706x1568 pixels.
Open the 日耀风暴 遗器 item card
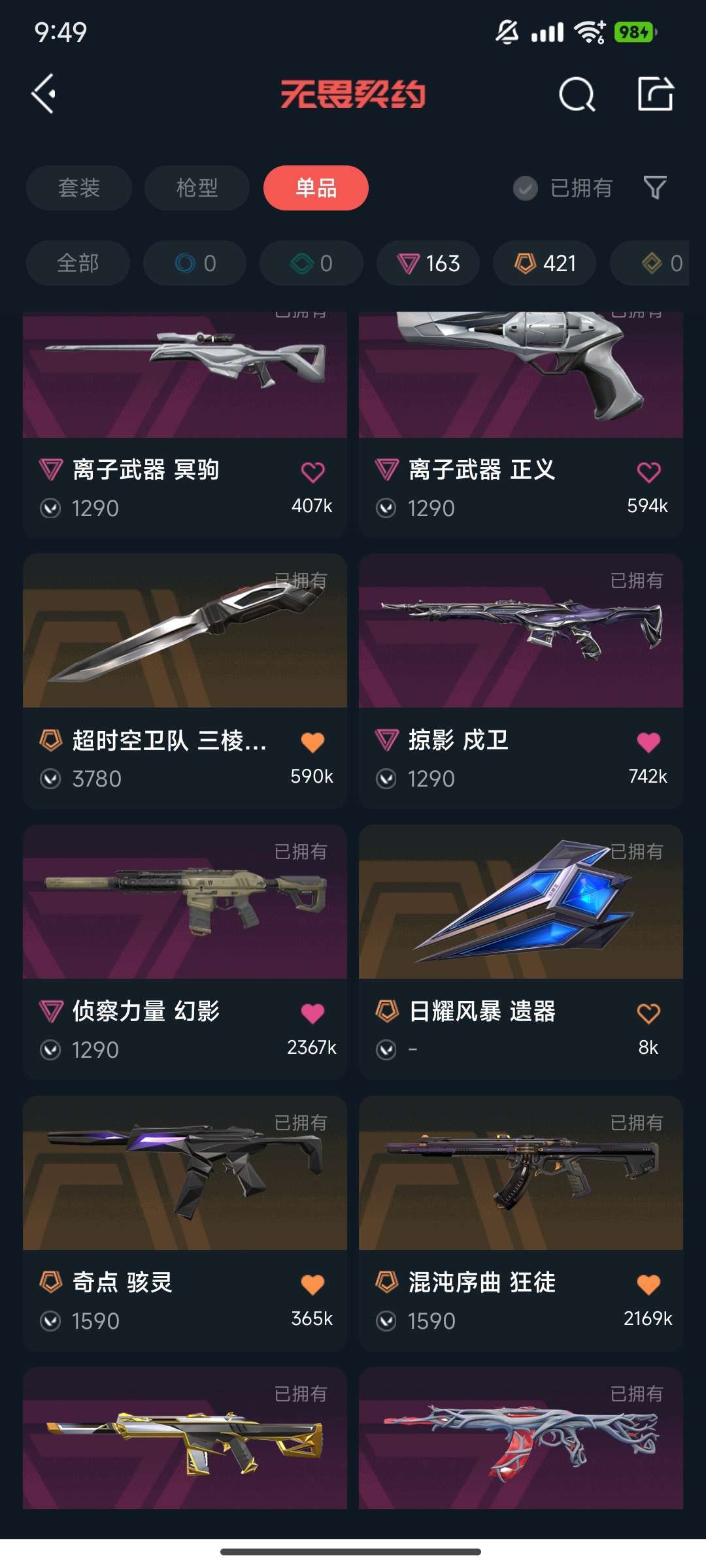point(520,915)
